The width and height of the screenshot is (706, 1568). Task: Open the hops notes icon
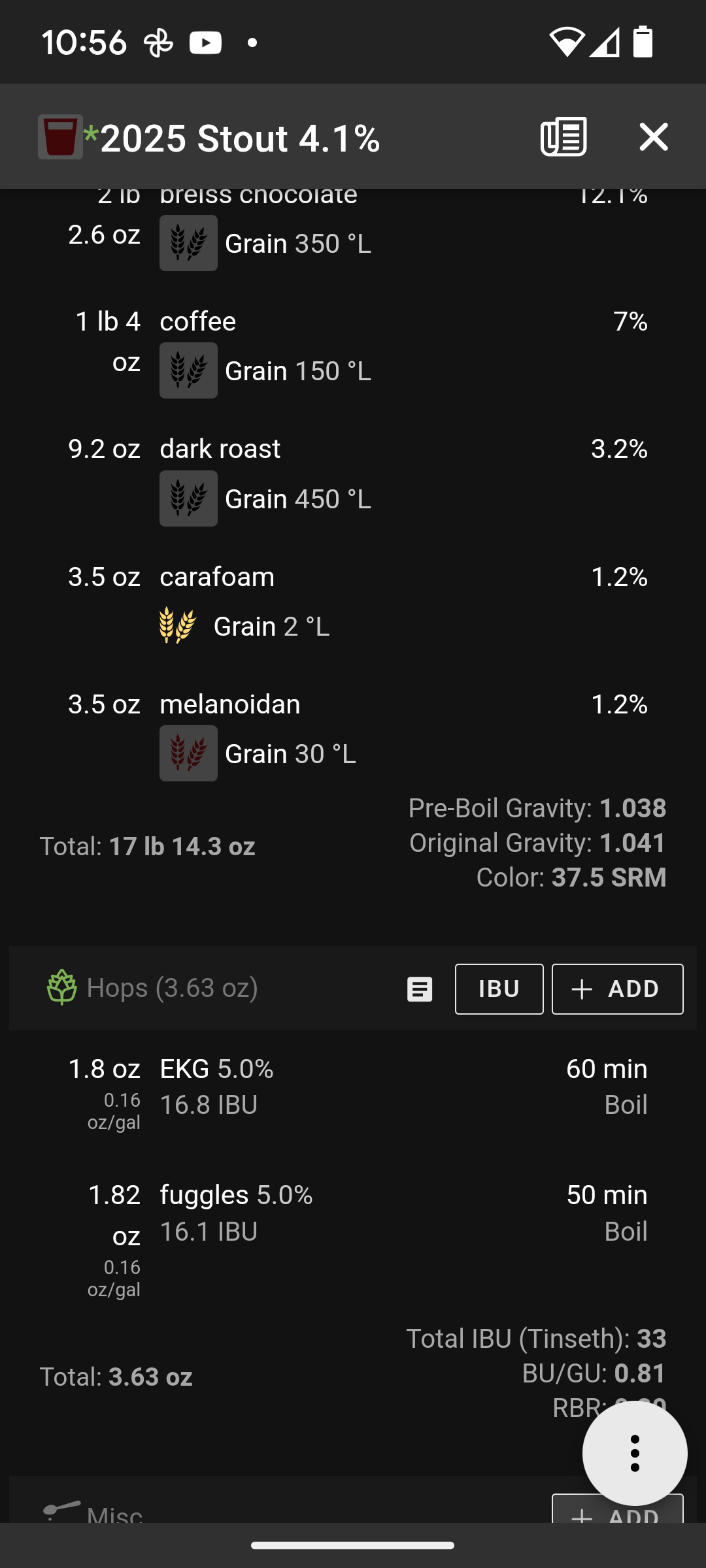tap(420, 988)
